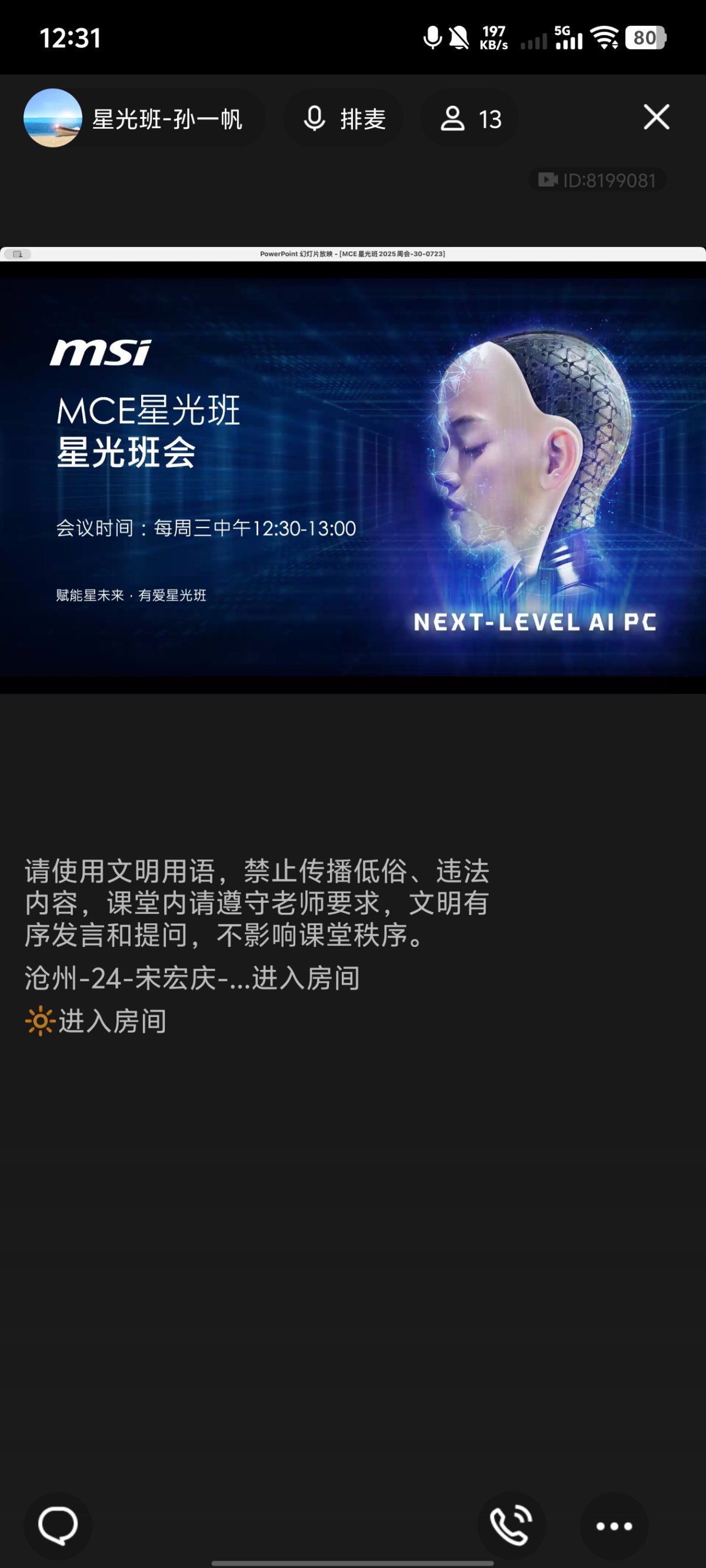Start a voice call connection
The image size is (706, 1568).
(x=511, y=1526)
